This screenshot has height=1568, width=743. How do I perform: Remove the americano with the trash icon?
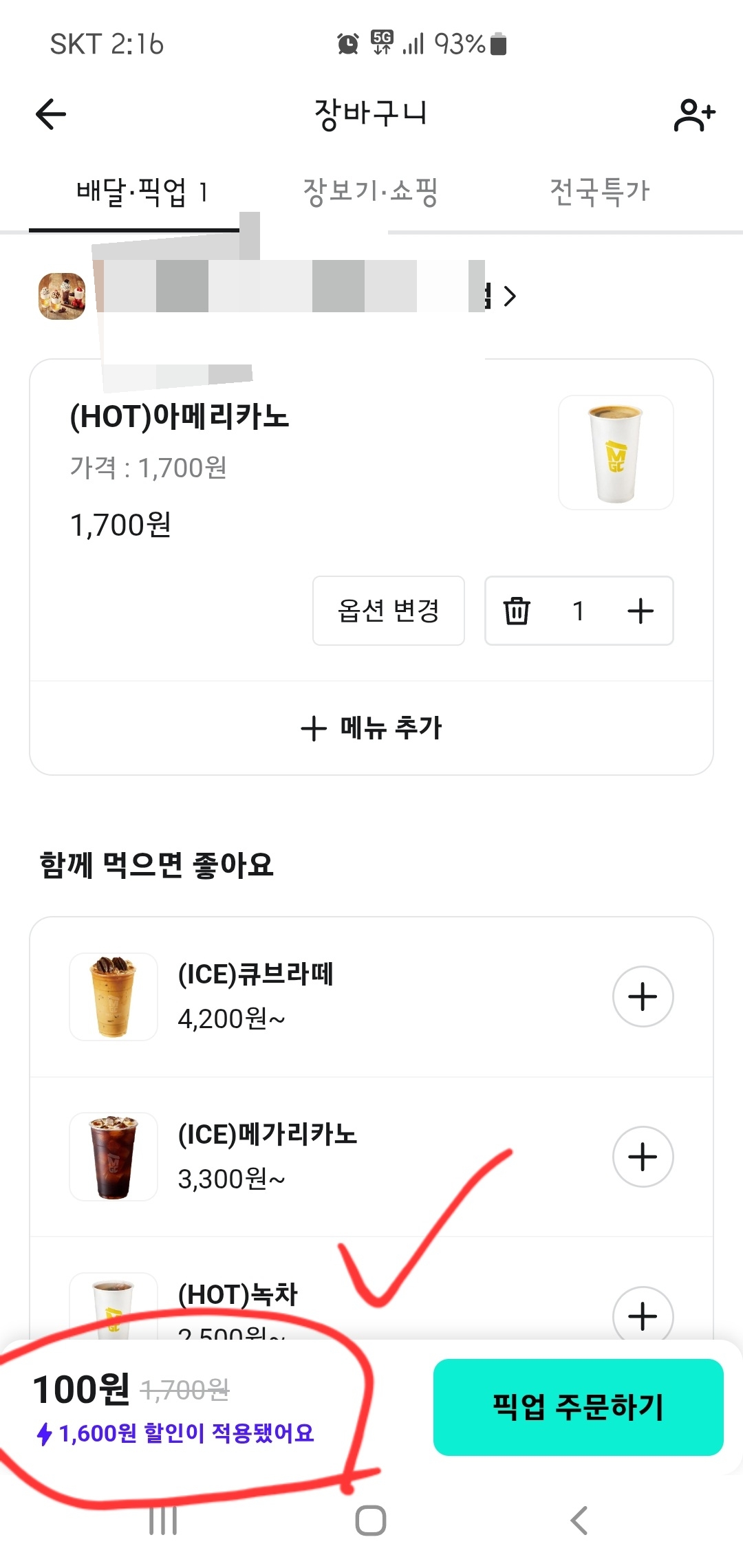tap(517, 611)
